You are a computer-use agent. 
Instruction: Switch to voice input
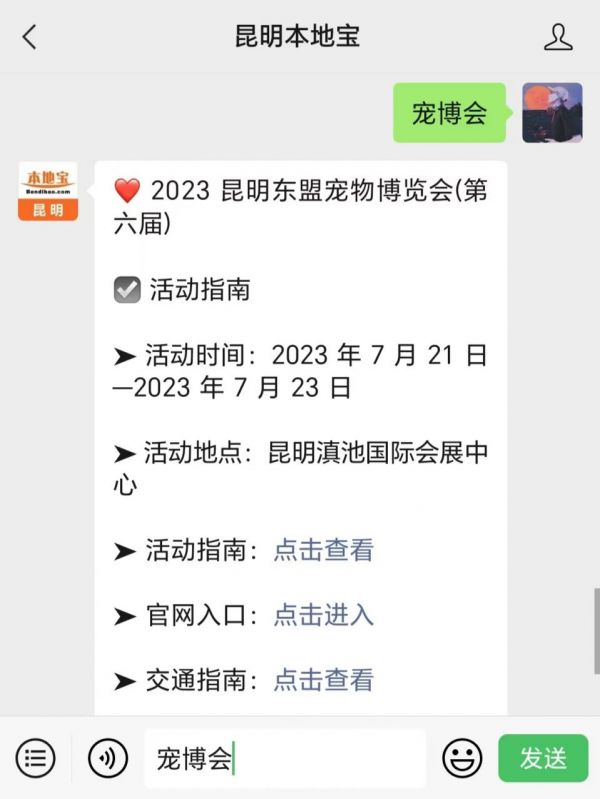point(108,758)
